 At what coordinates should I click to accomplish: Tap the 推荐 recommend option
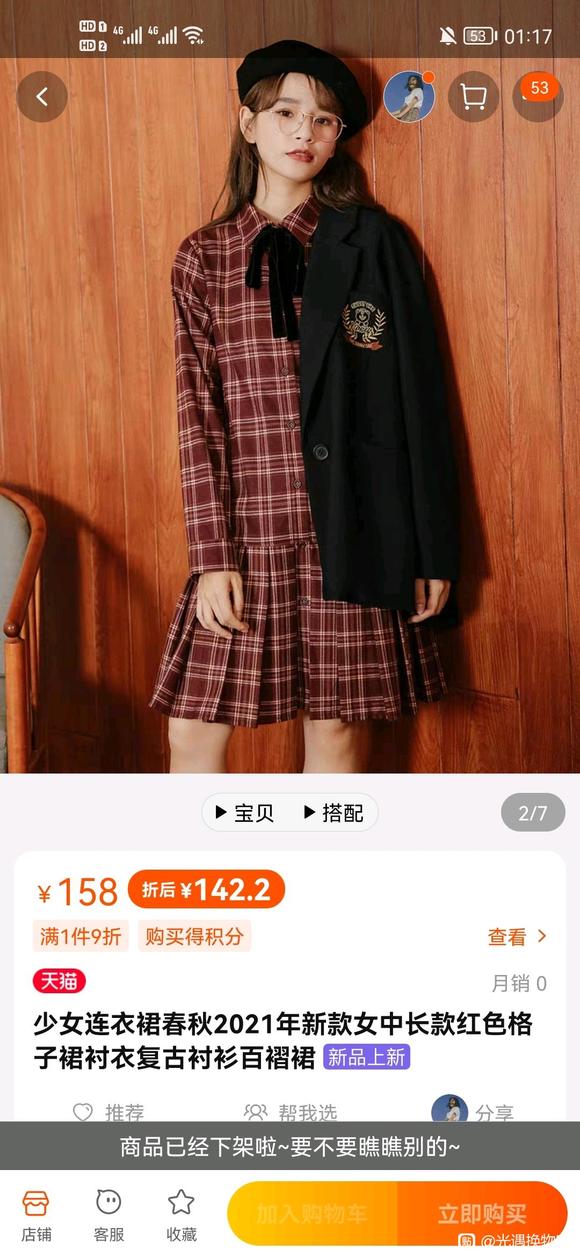click(109, 1112)
